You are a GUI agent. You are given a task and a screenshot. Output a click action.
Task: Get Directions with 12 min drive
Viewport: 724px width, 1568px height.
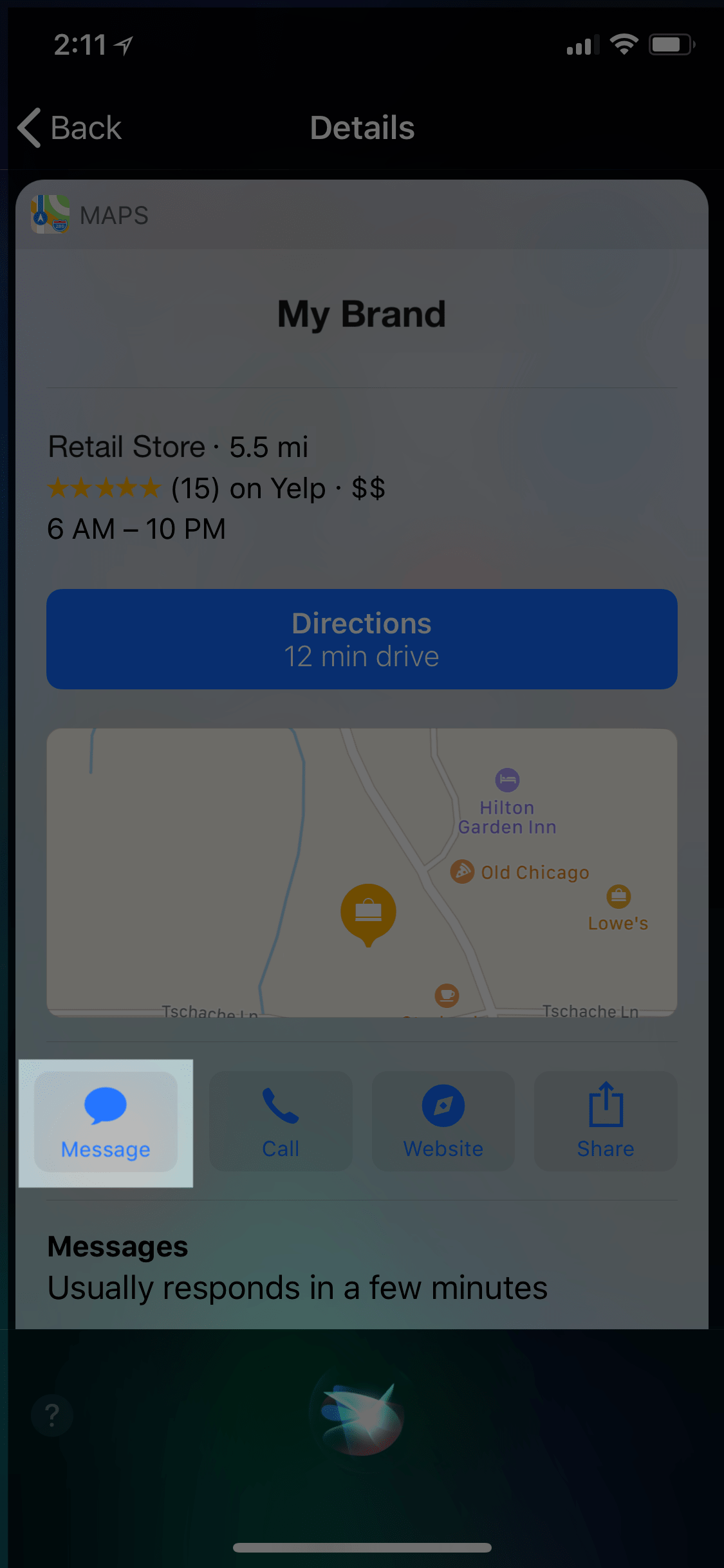pyautogui.click(x=362, y=639)
